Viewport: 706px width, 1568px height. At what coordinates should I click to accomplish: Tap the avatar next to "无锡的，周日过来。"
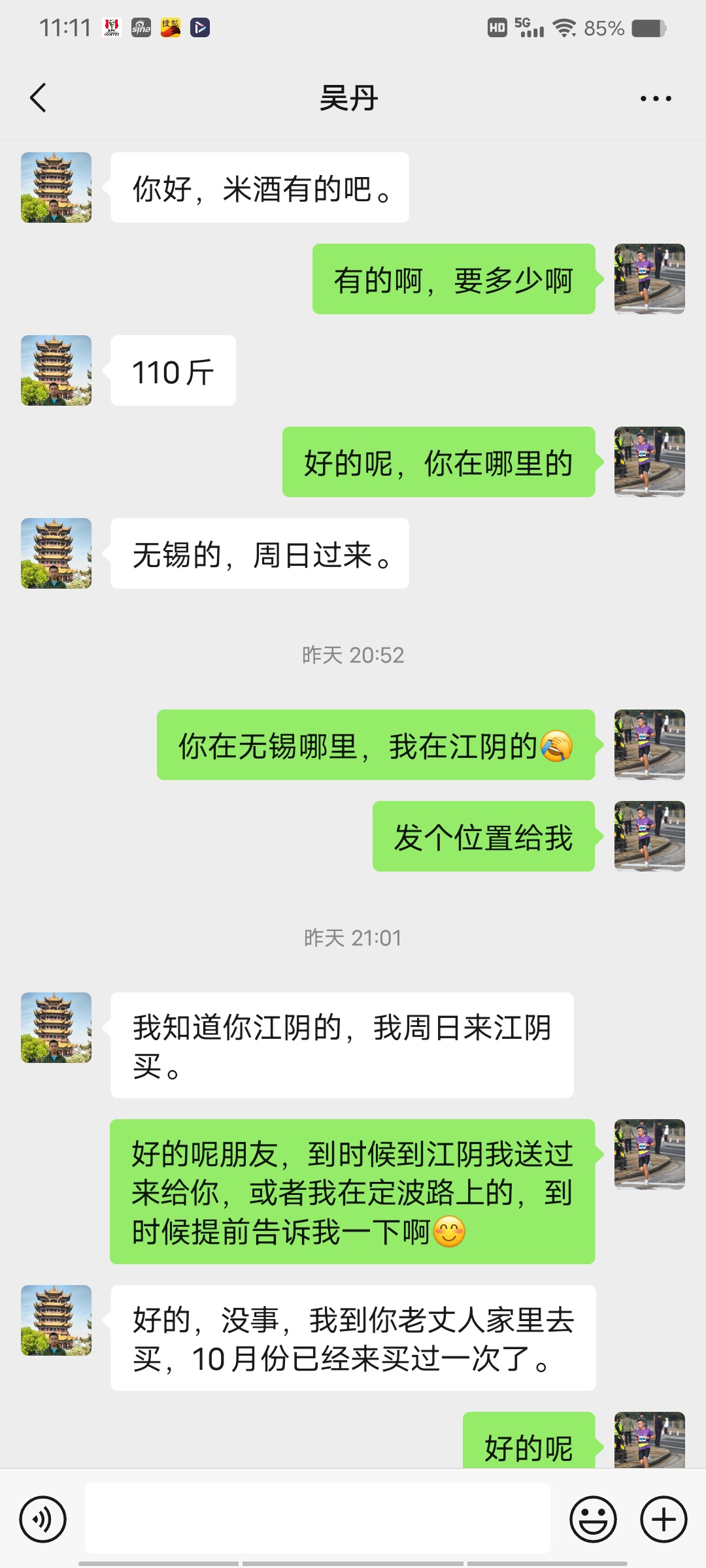[56, 553]
